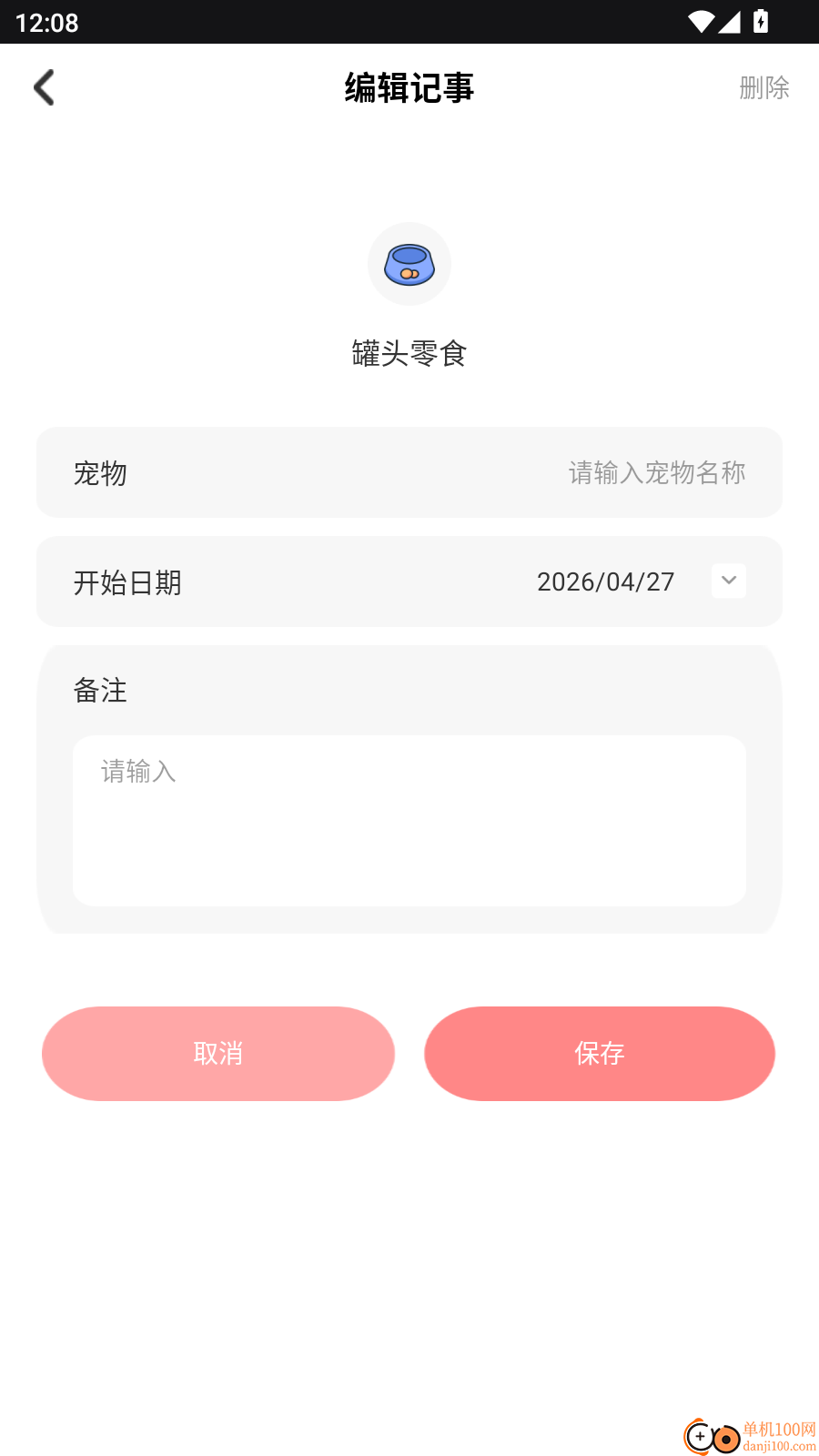Expand the 开始日期 date dropdown chevron
The image size is (819, 1456).
coord(728,581)
